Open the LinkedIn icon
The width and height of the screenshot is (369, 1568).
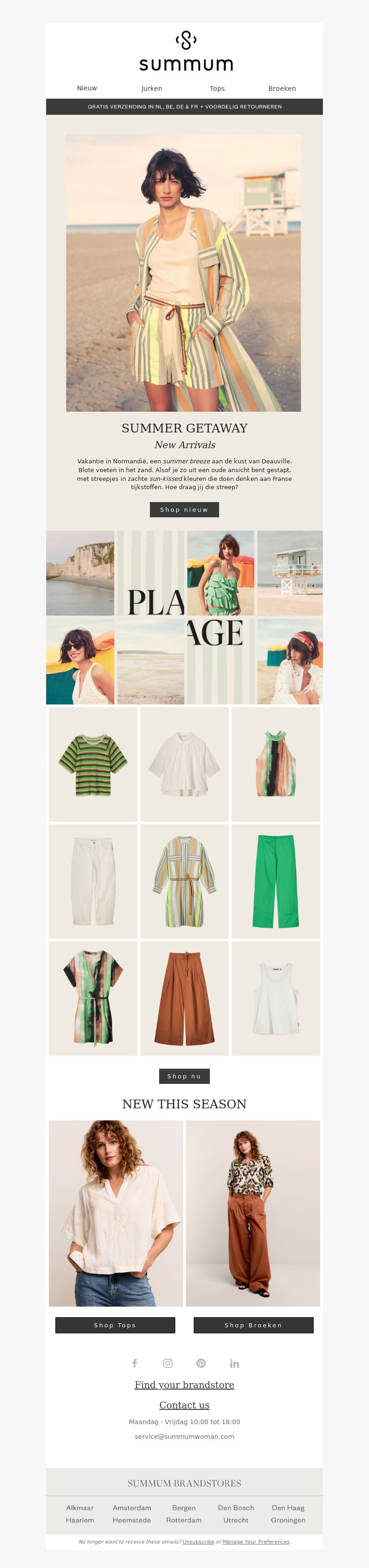point(234,1363)
